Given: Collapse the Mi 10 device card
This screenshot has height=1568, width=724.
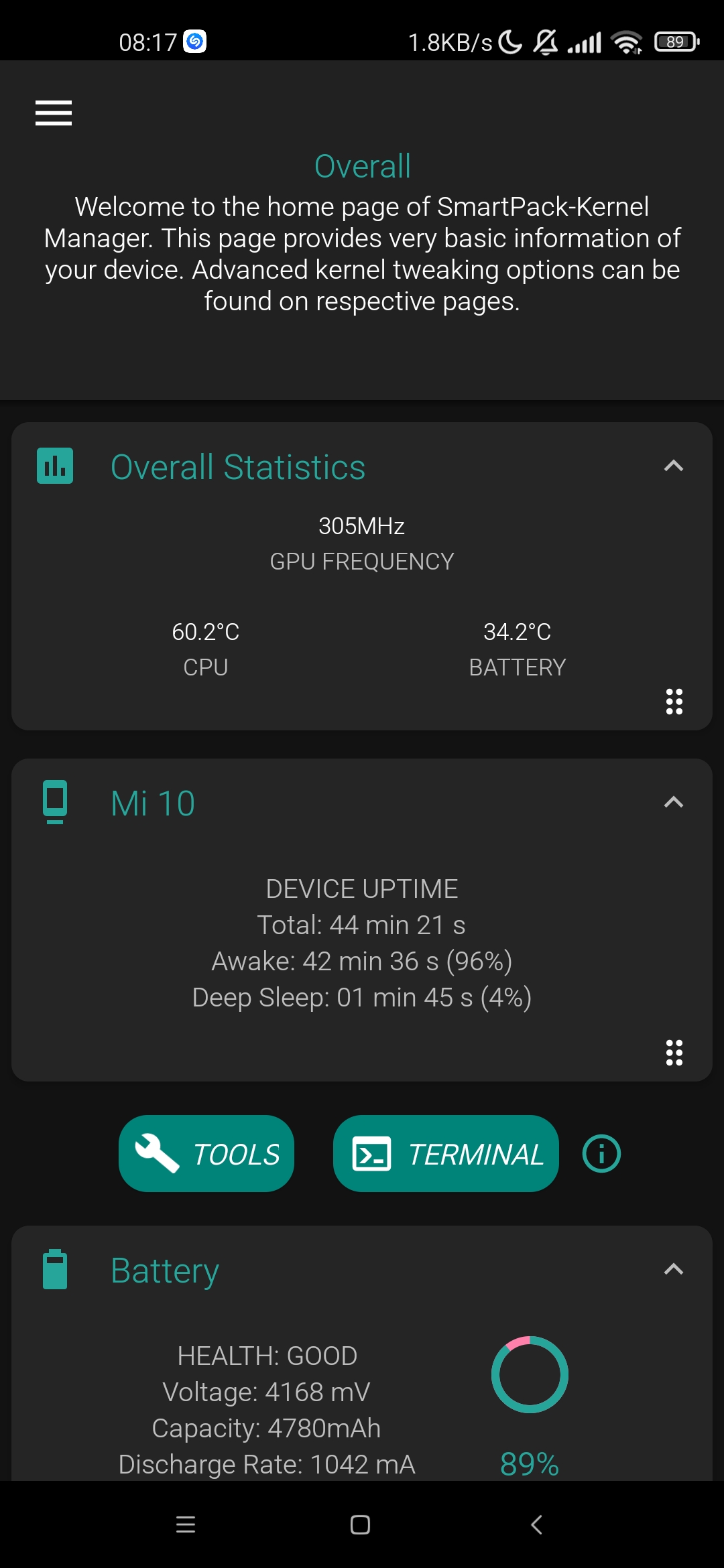Looking at the screenshot, I should coord(673,802).
